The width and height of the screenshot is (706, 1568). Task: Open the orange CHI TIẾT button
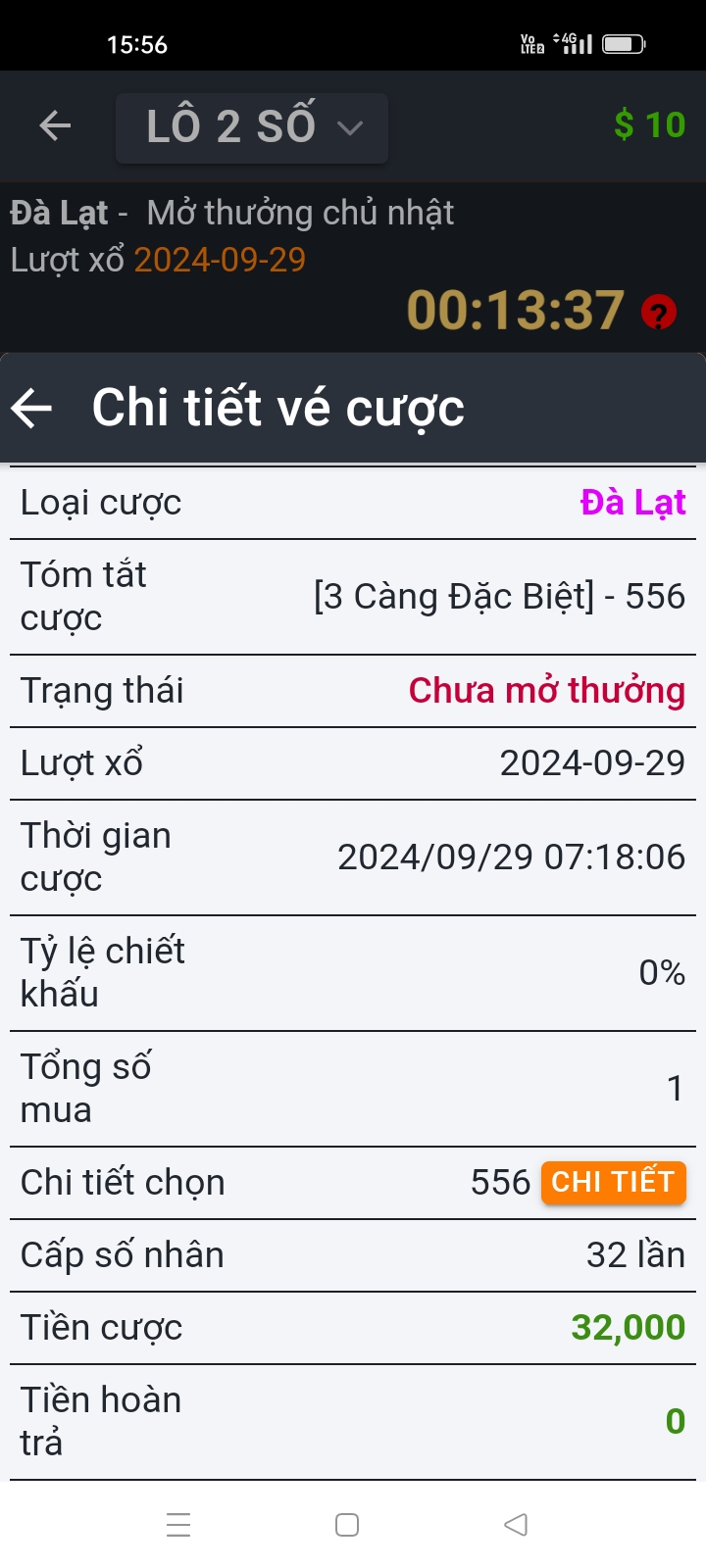tap(613, 1182)
